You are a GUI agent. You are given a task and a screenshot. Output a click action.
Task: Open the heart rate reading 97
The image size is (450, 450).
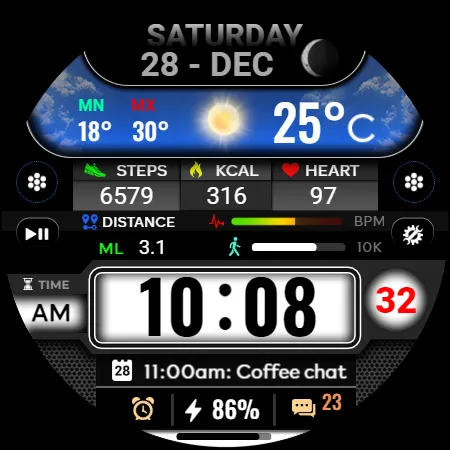point(324,195)
